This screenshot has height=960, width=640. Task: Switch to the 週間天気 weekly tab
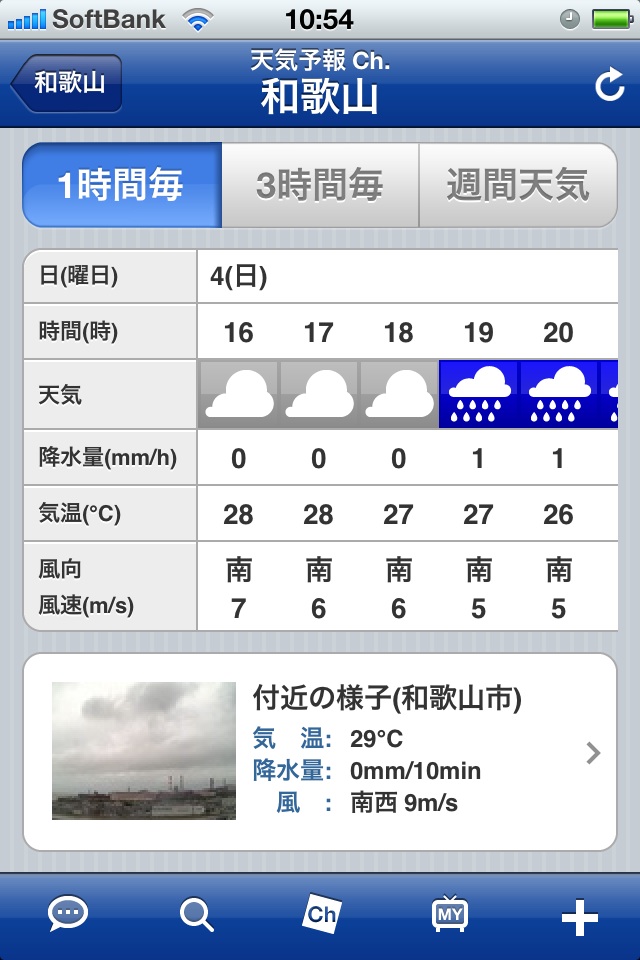pyautogui.click(x=517, y=186)
